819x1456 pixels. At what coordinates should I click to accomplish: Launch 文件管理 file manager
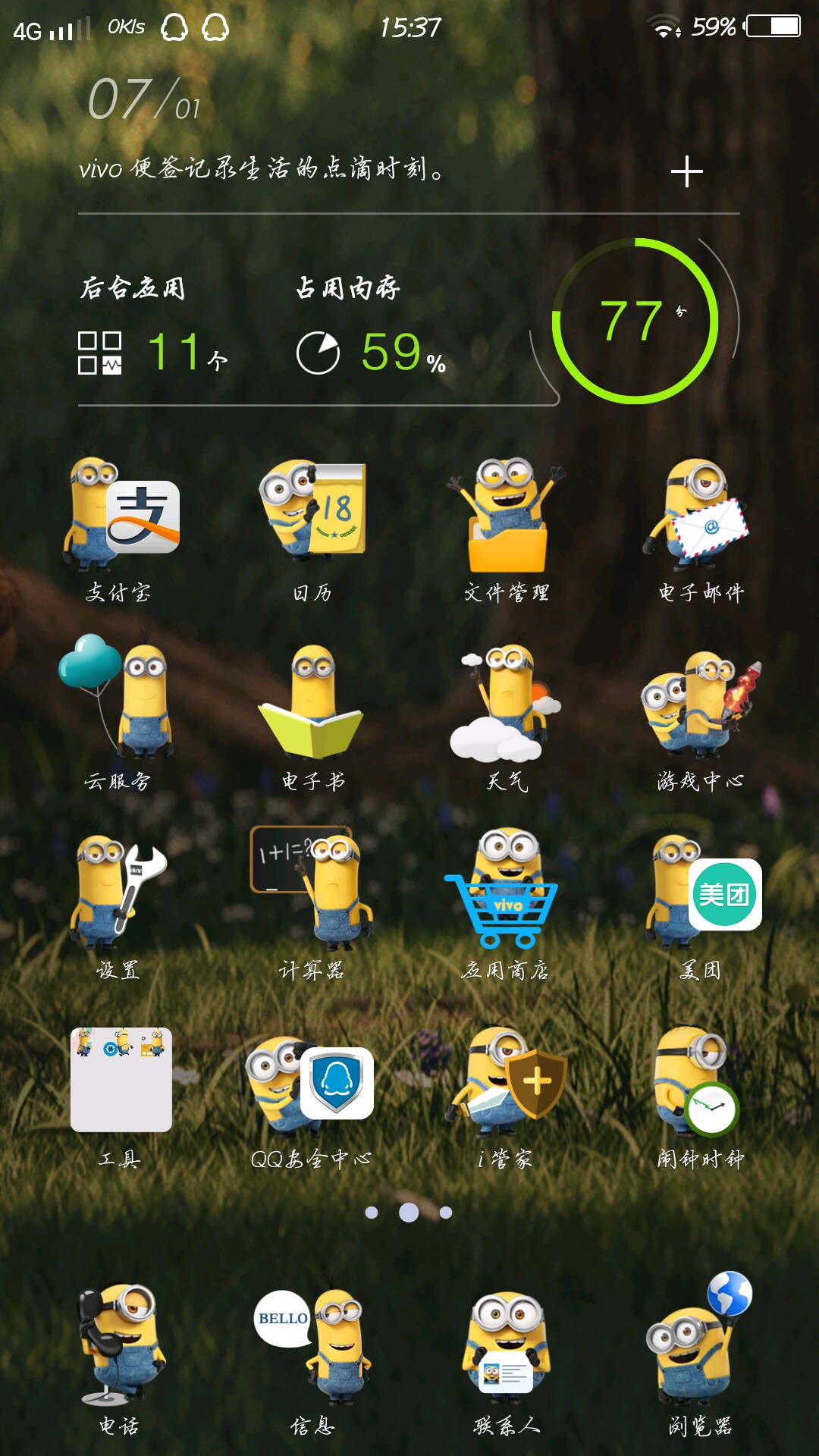coord(507,516)
